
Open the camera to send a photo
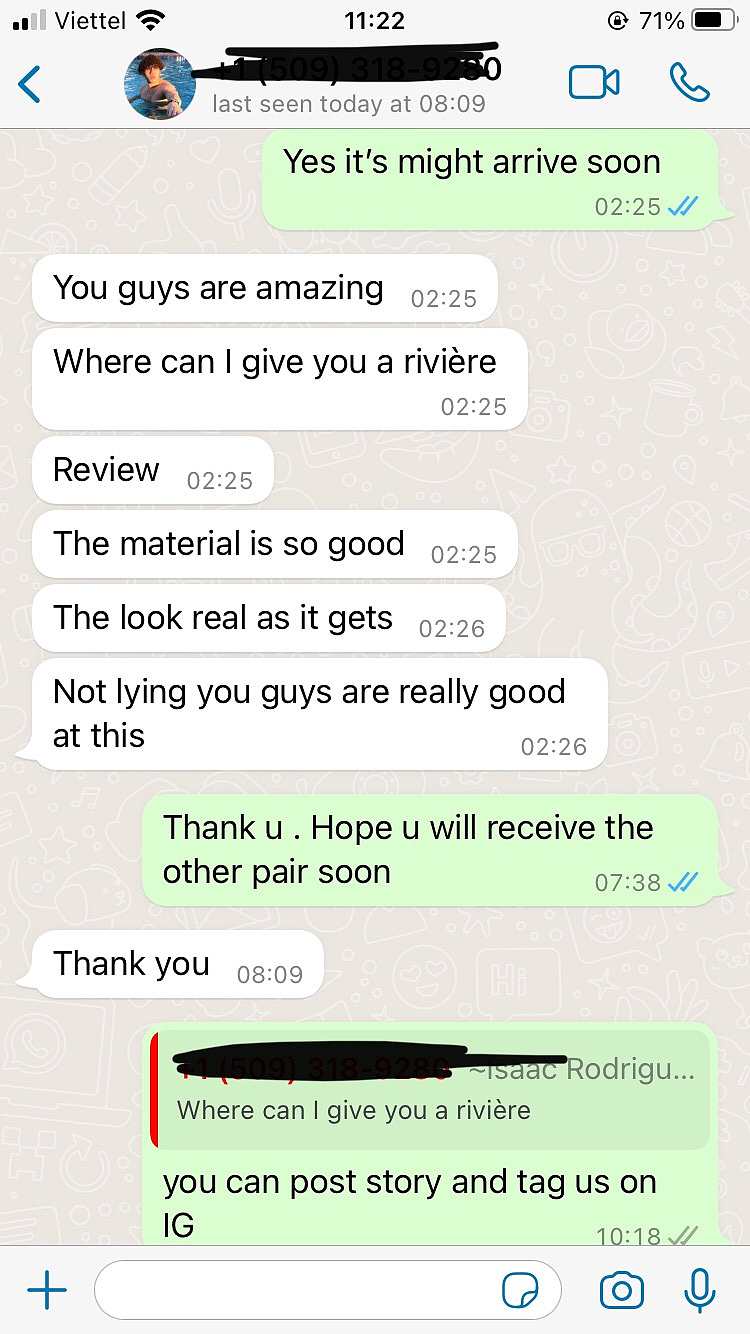click(x=621, y=1291)
